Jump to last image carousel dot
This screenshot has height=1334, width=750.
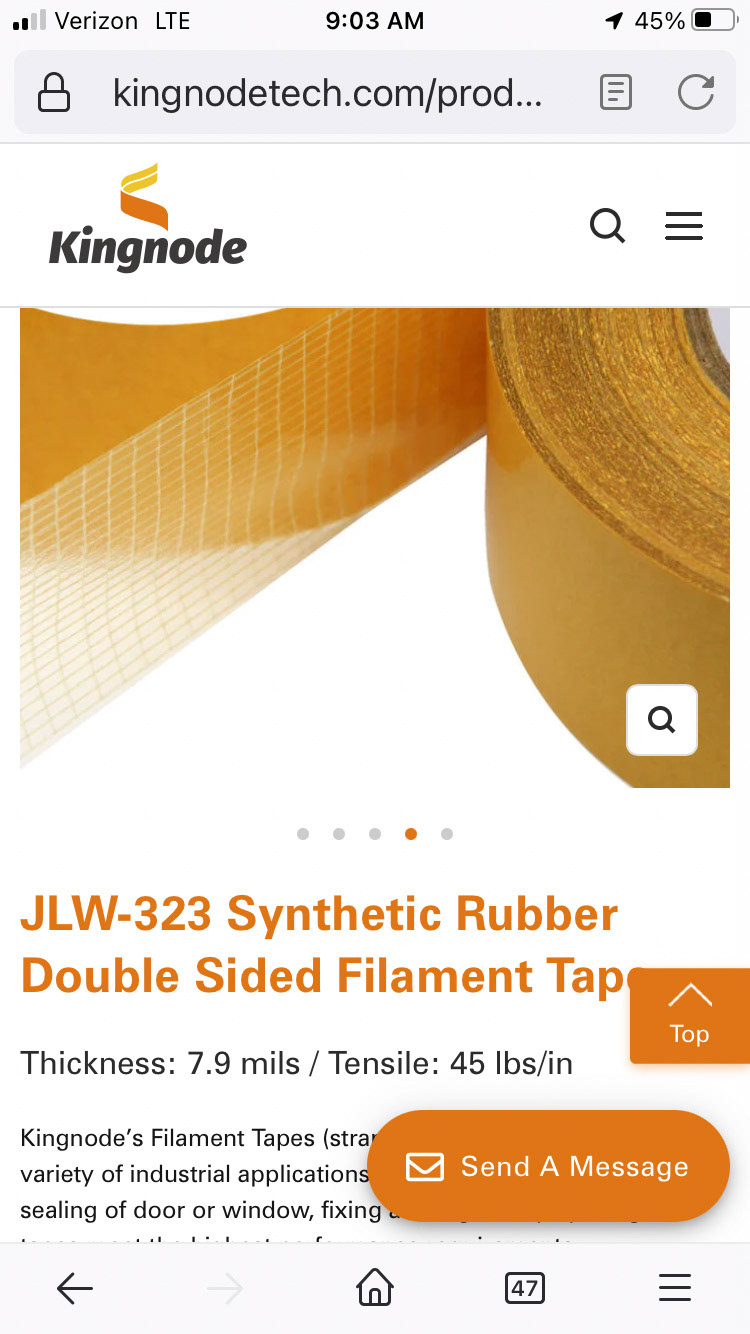tap(447, 834)
